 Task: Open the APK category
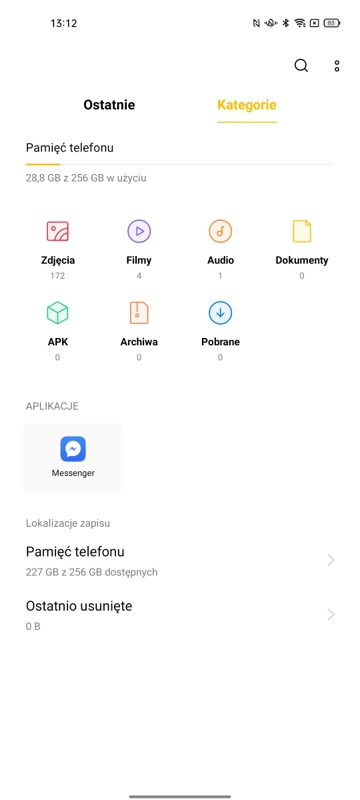click(x=58, y=332)
